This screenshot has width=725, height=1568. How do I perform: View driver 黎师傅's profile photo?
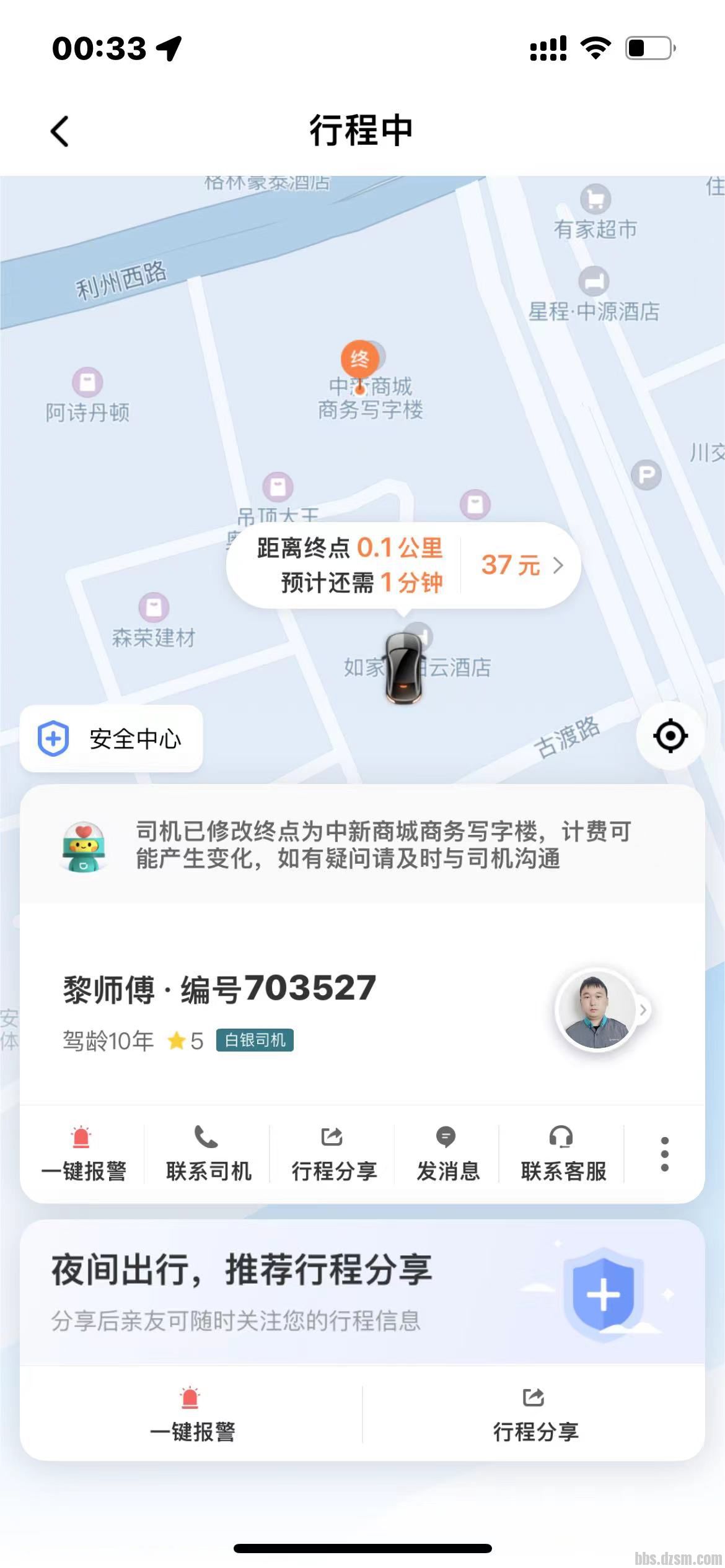[x=597, y=1009]
